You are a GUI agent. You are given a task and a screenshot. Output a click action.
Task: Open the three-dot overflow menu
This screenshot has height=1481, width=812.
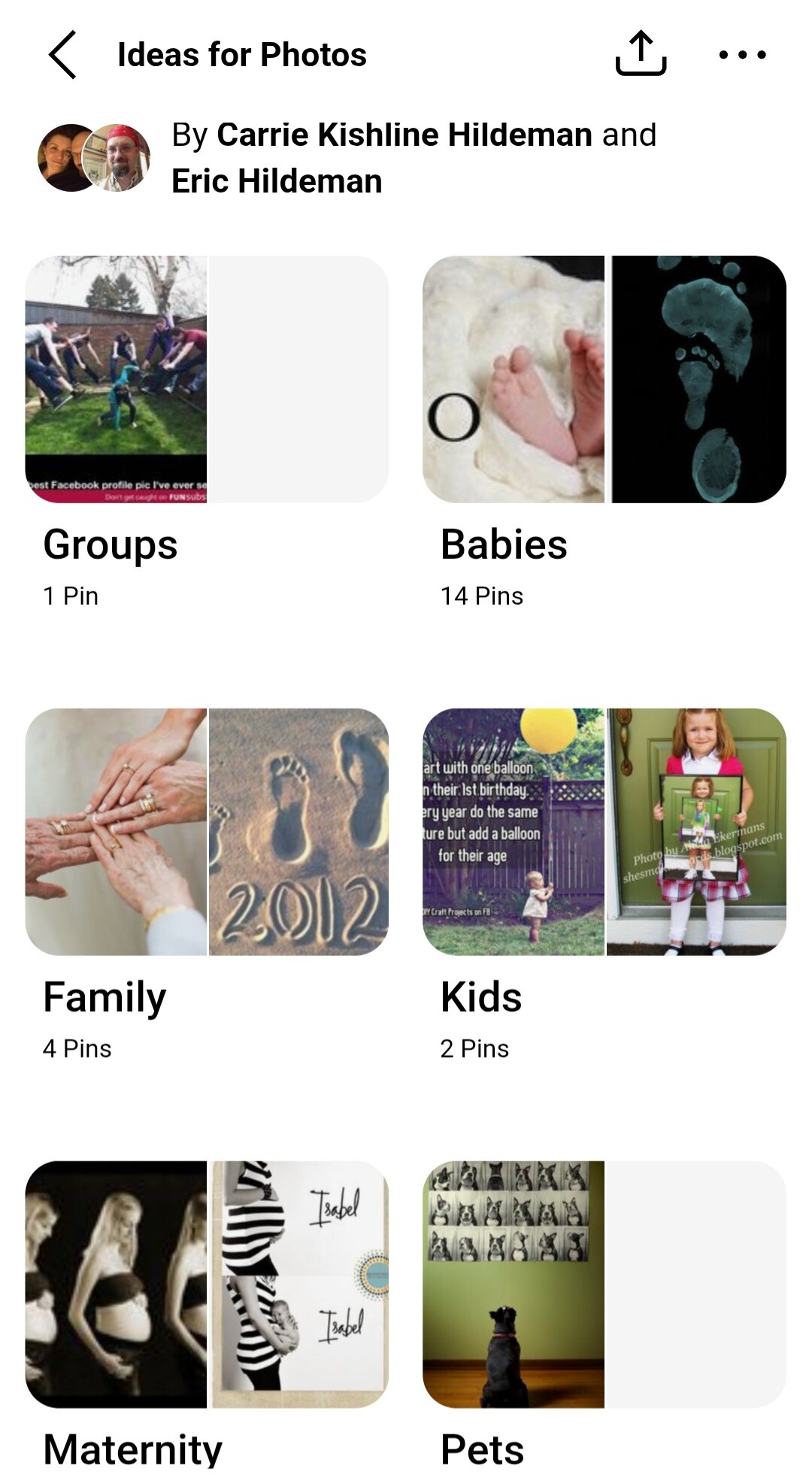pos(742,55)
